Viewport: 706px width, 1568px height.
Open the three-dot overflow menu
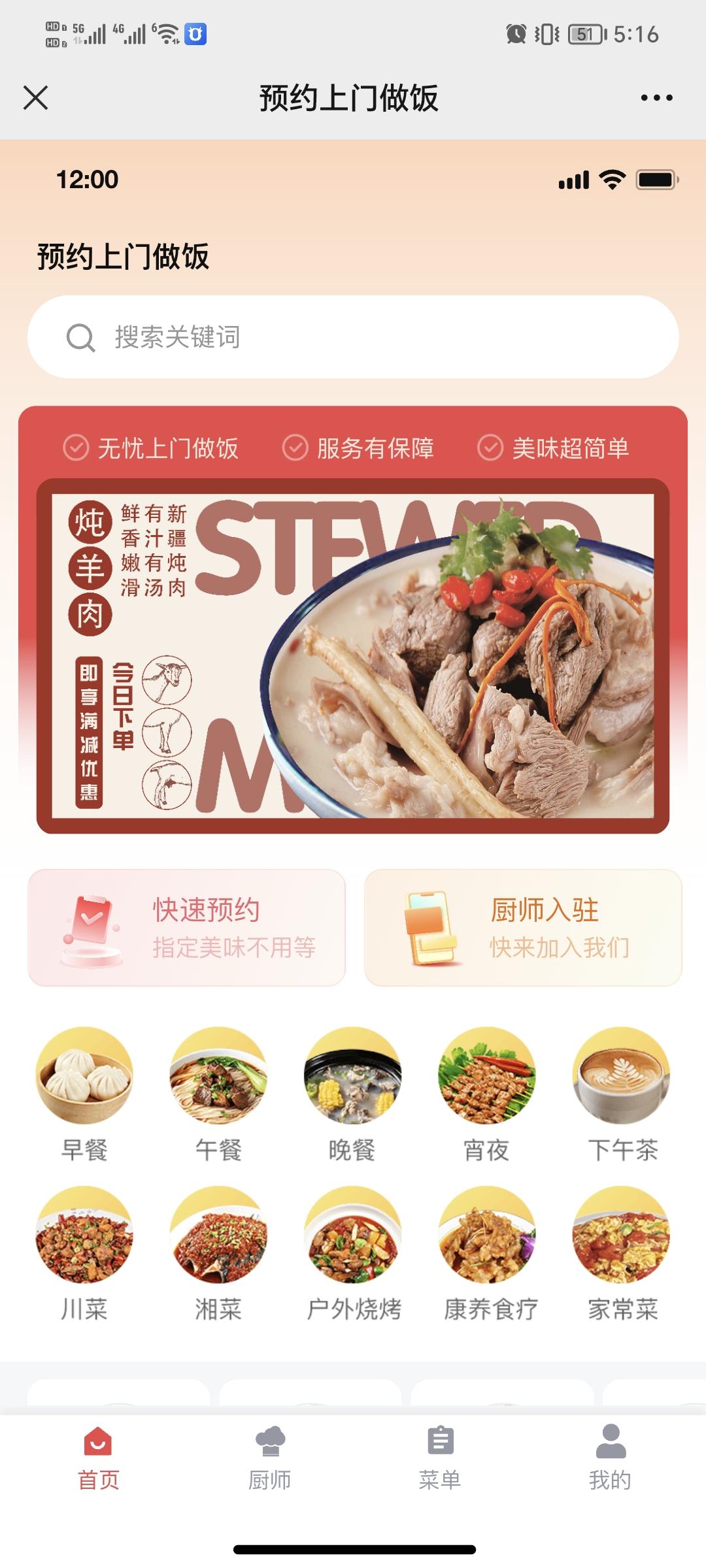point(656,98)
